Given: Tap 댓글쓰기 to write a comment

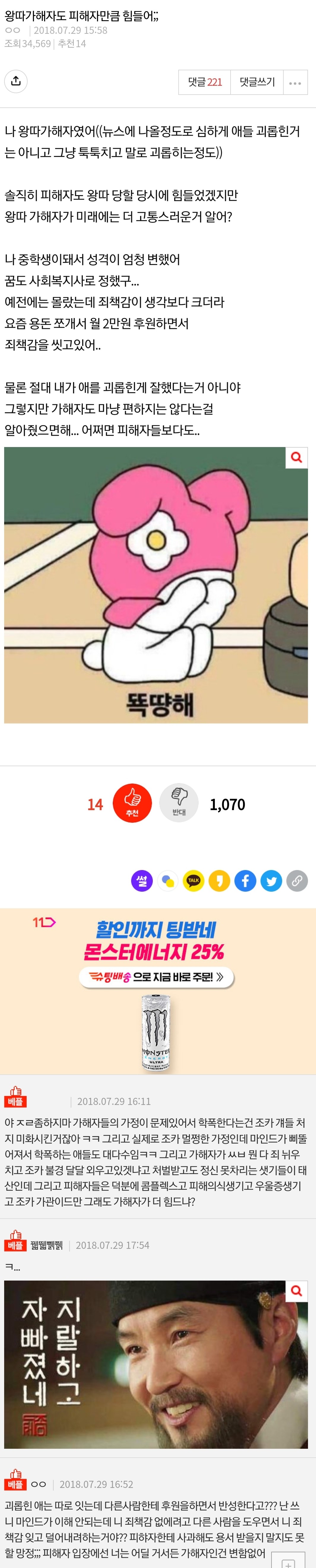Looking at the screenshot, I should click(x=257, y=82).
